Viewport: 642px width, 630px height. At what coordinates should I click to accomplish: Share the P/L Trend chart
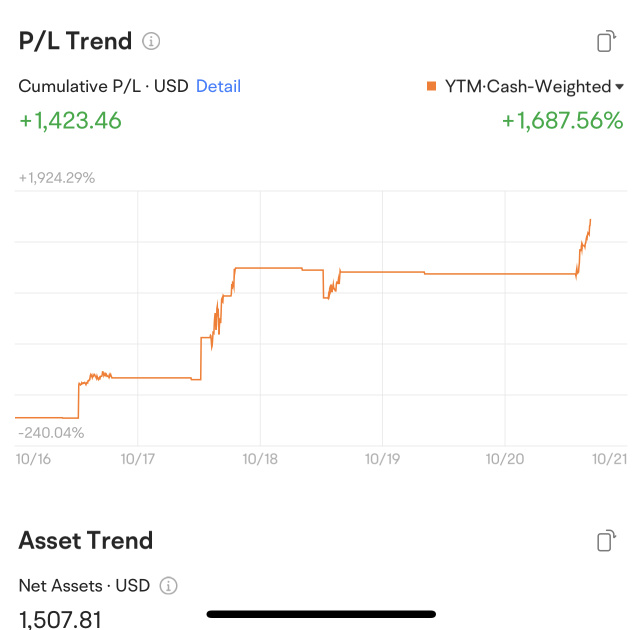(x=605, y=41)
